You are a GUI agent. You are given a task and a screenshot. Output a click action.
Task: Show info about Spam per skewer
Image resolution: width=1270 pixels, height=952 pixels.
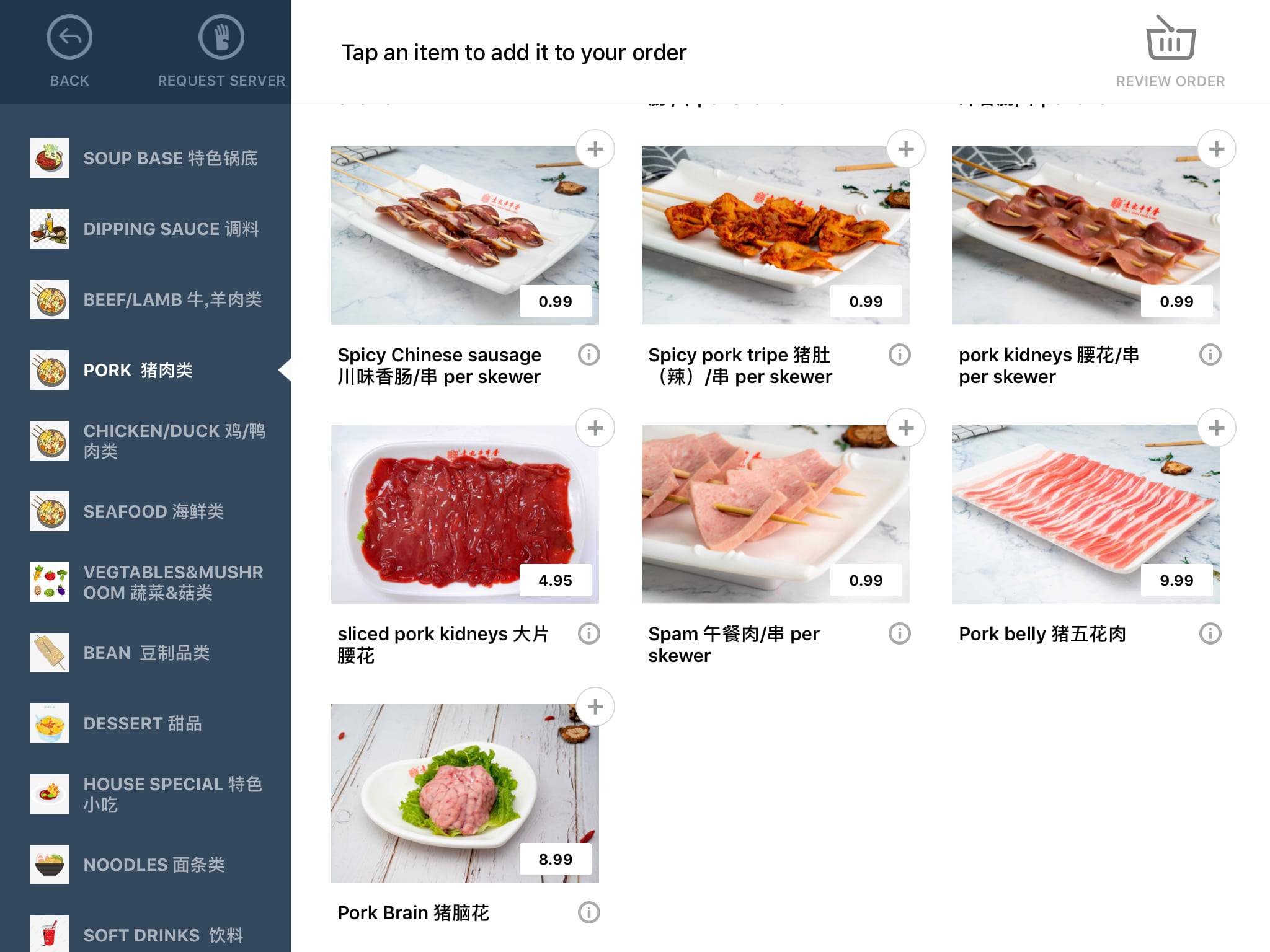899,634
